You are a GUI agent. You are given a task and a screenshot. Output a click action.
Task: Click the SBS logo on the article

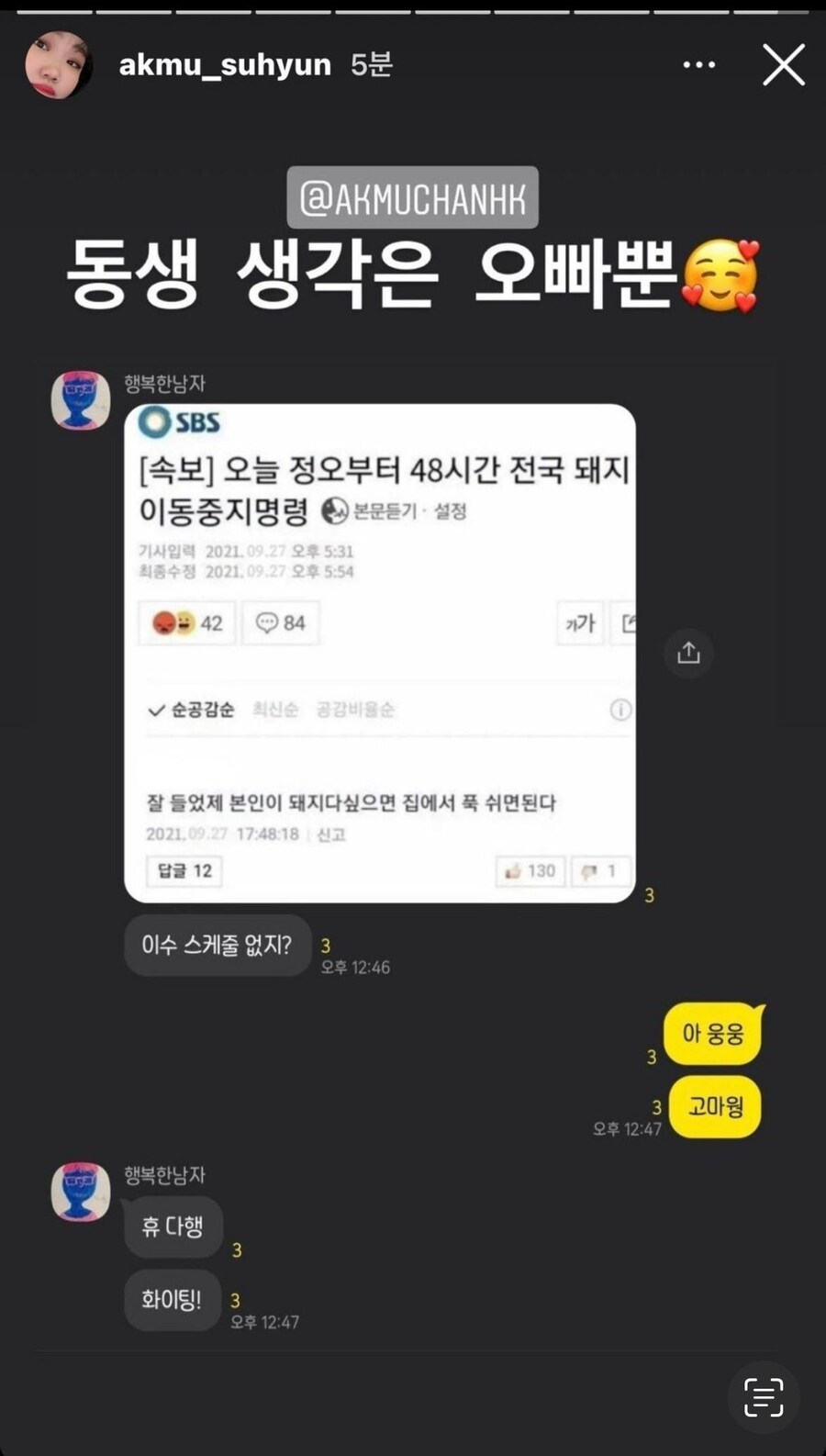click(178, 421)
